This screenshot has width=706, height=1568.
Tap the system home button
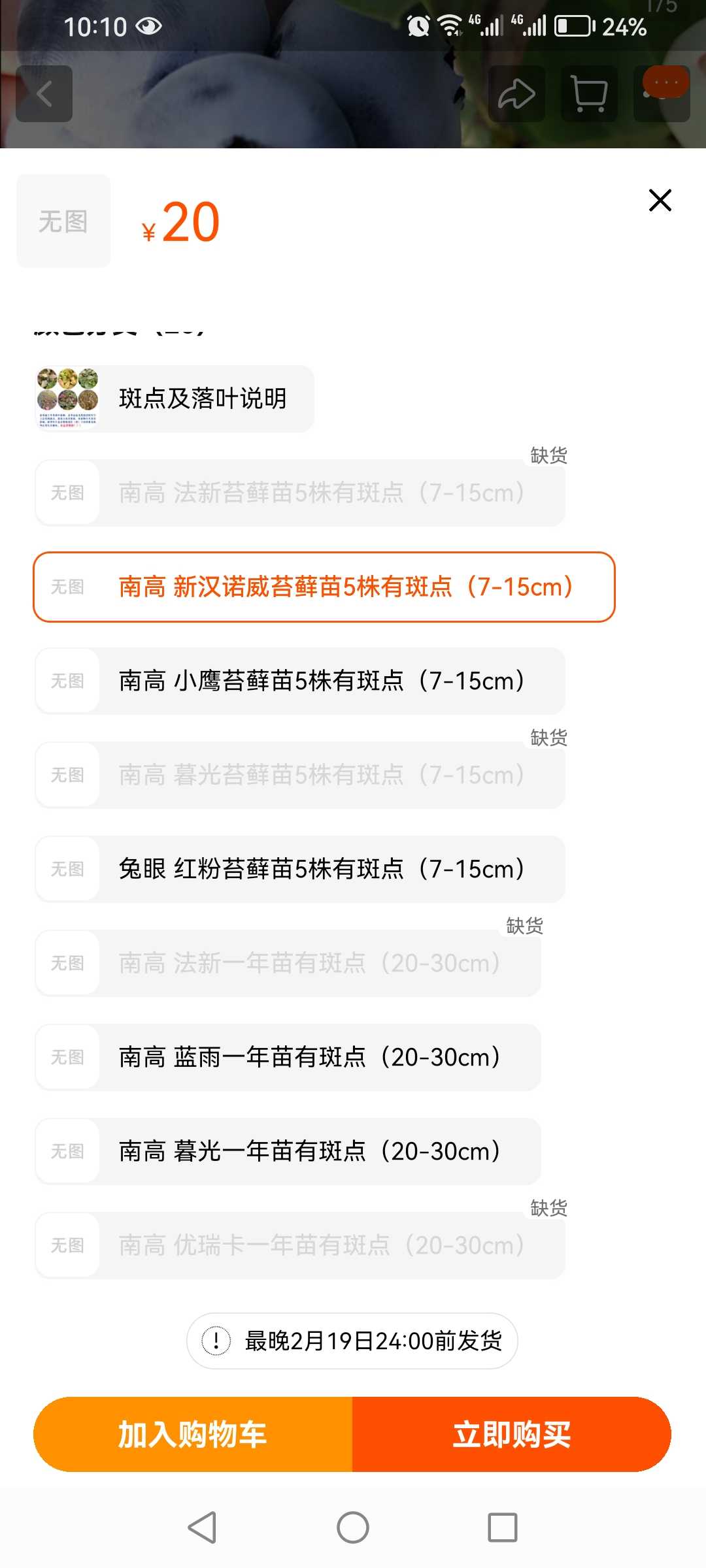coord(353,1527)
